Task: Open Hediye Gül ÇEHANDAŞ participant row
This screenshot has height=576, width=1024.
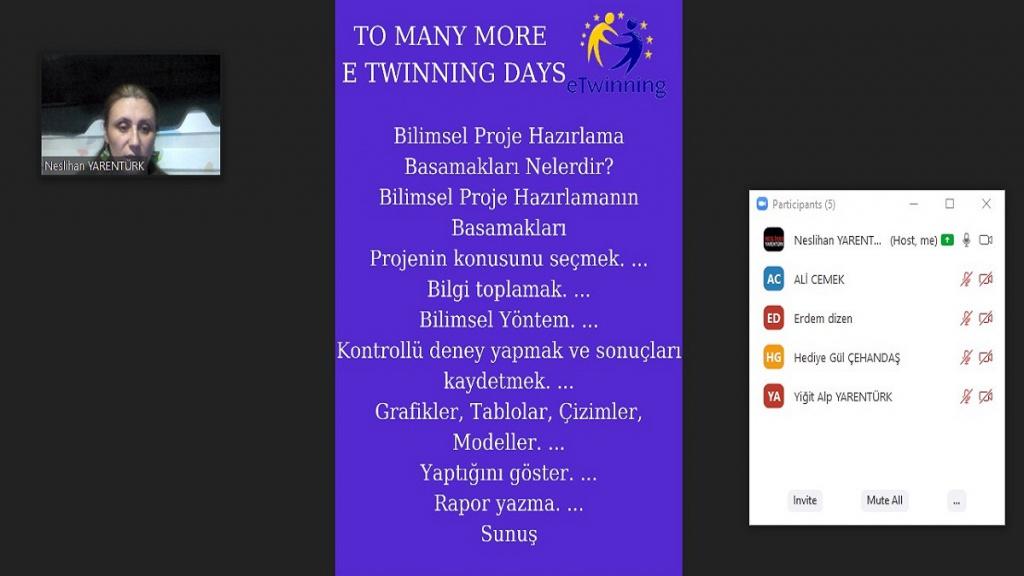Action: pos(846,358)
